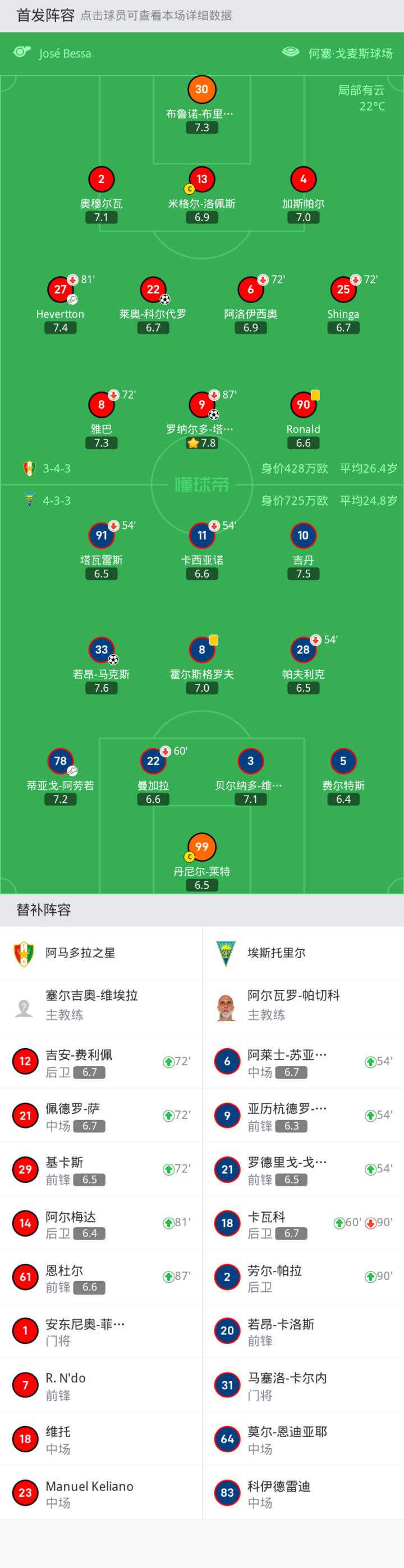Tap Hevertton number 27 on the pitch
This screenshot has width=404, height=1568.
coord(60,304)
